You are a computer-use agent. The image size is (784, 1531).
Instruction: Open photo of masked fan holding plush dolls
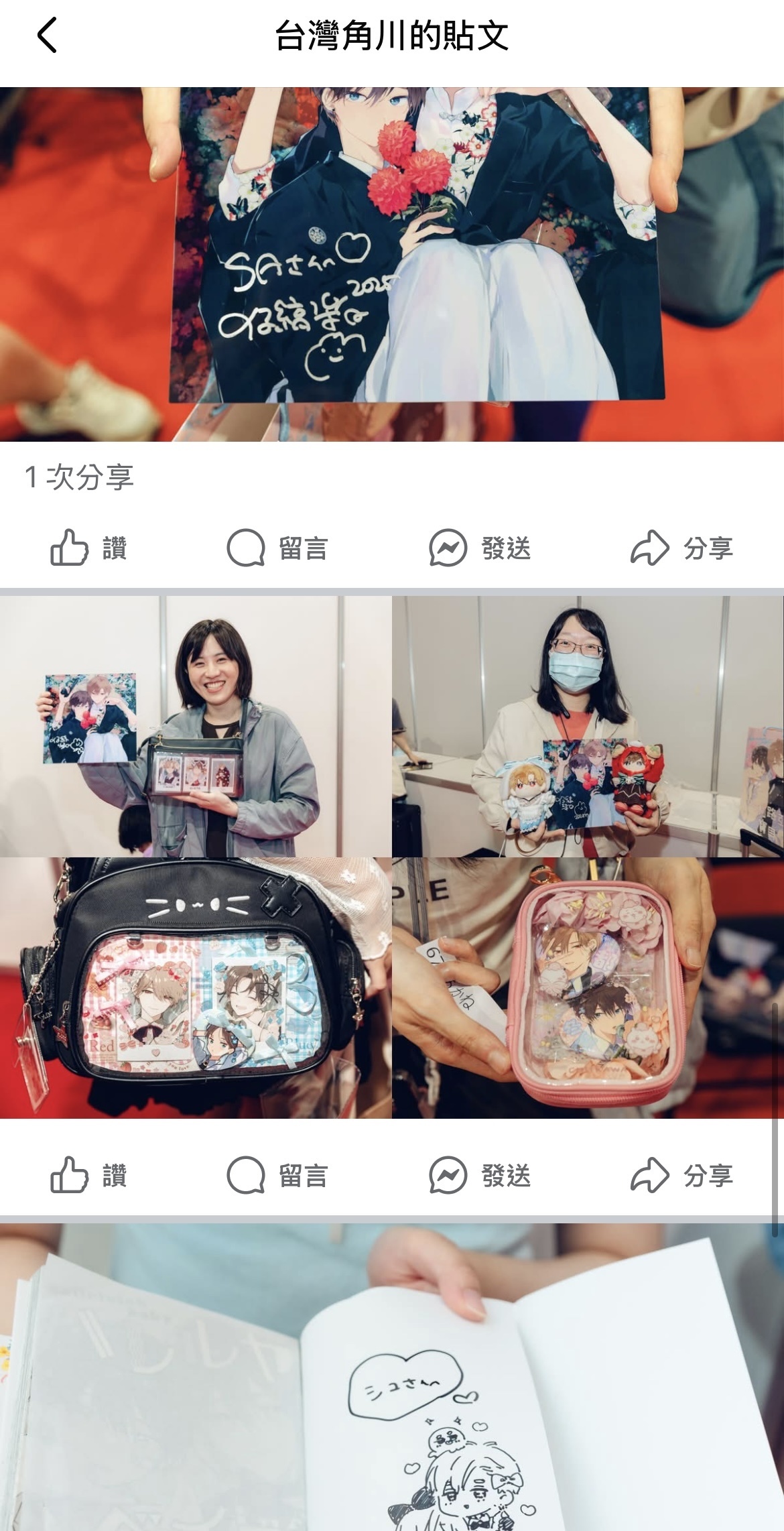coord(588,727)
